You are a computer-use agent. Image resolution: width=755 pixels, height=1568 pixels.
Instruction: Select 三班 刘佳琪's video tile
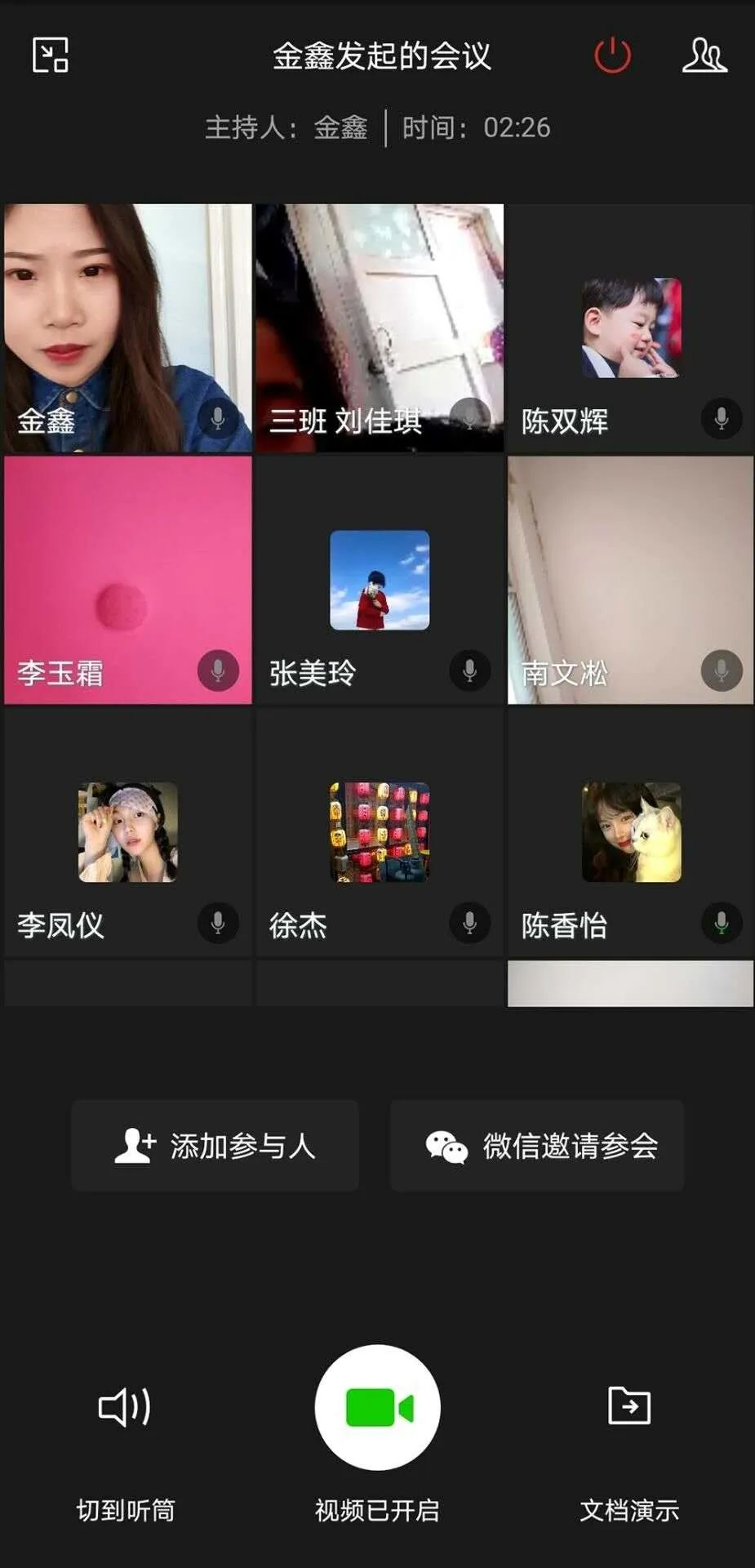(380, 327)
